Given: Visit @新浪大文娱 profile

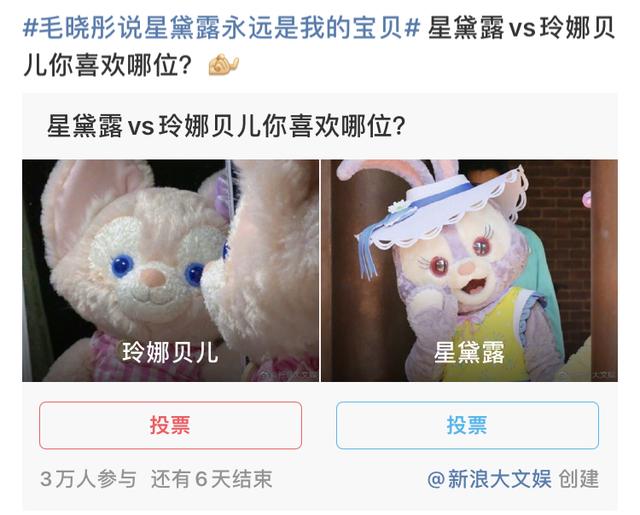Looking at the screenshot, I should pos(489,479).
